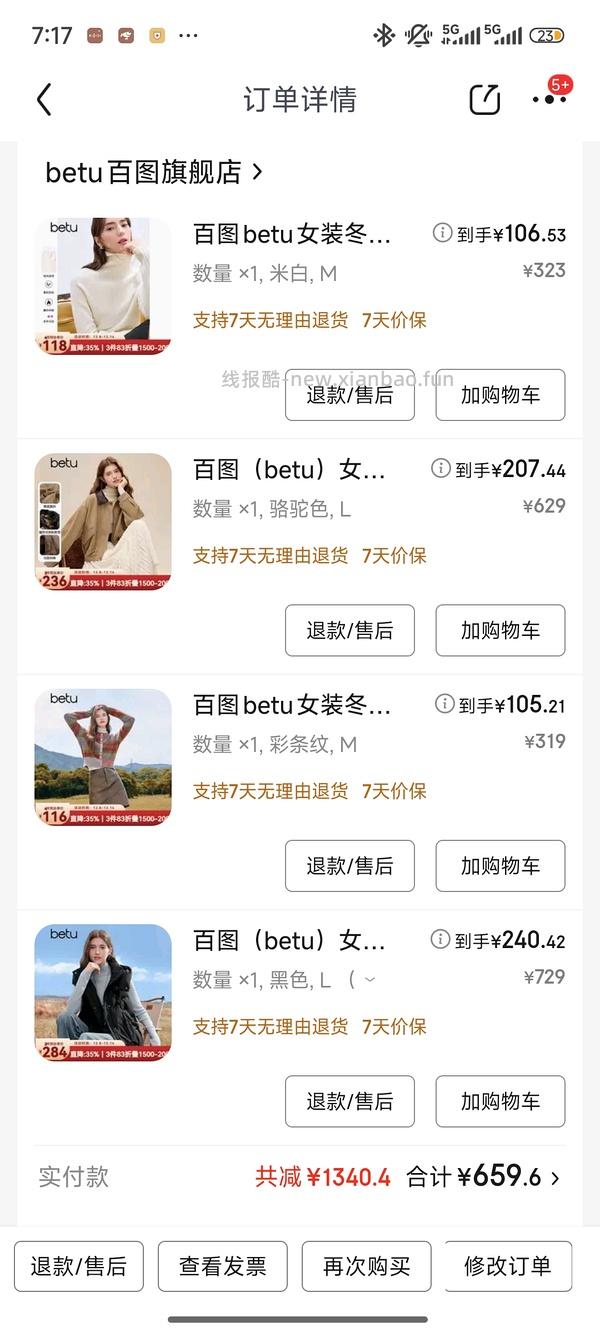Open betu百图旗舰店 store page
This screenshot has height=1333, width=600.
154,172
